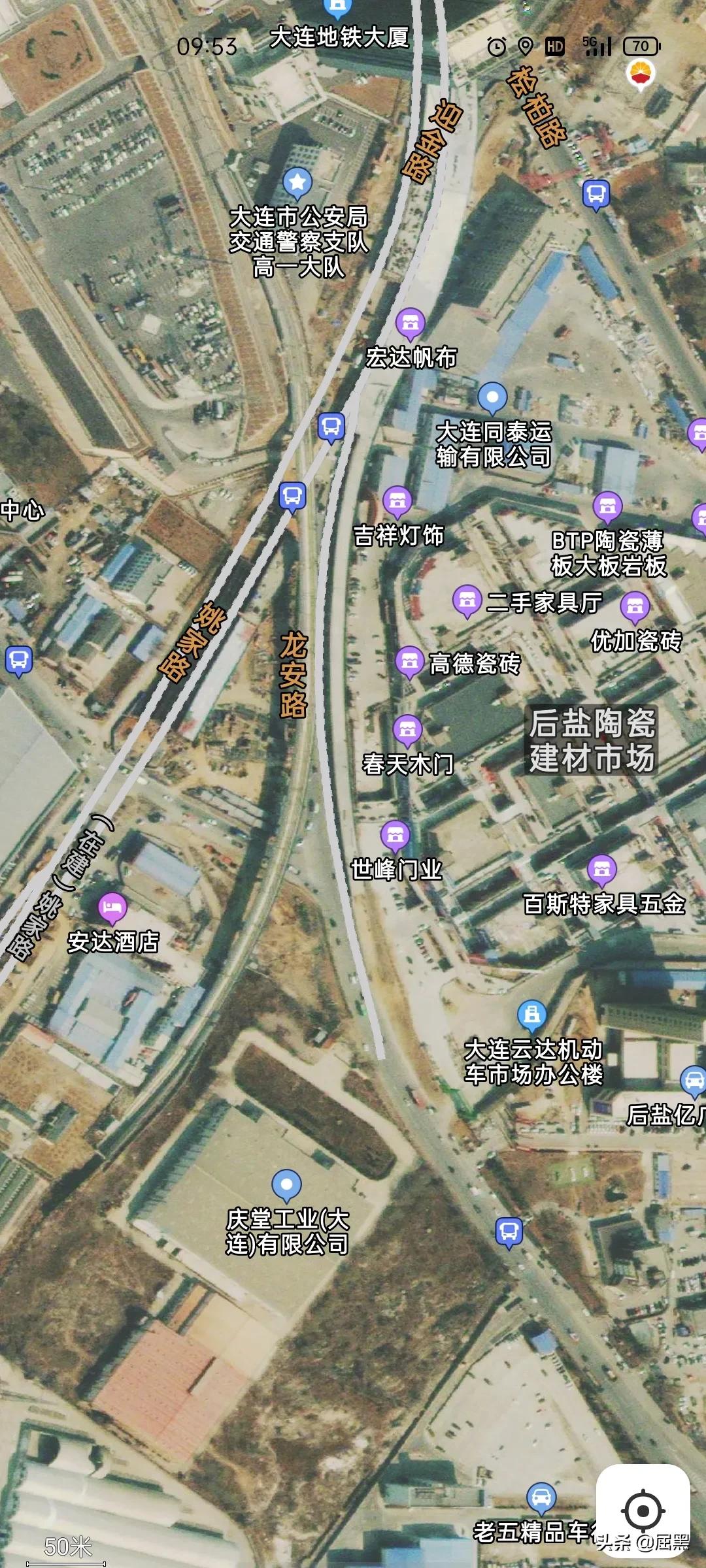
Task: Tap the 宏达帆布 shop marker
Action: pyautogui.click(x=410, y=321)
